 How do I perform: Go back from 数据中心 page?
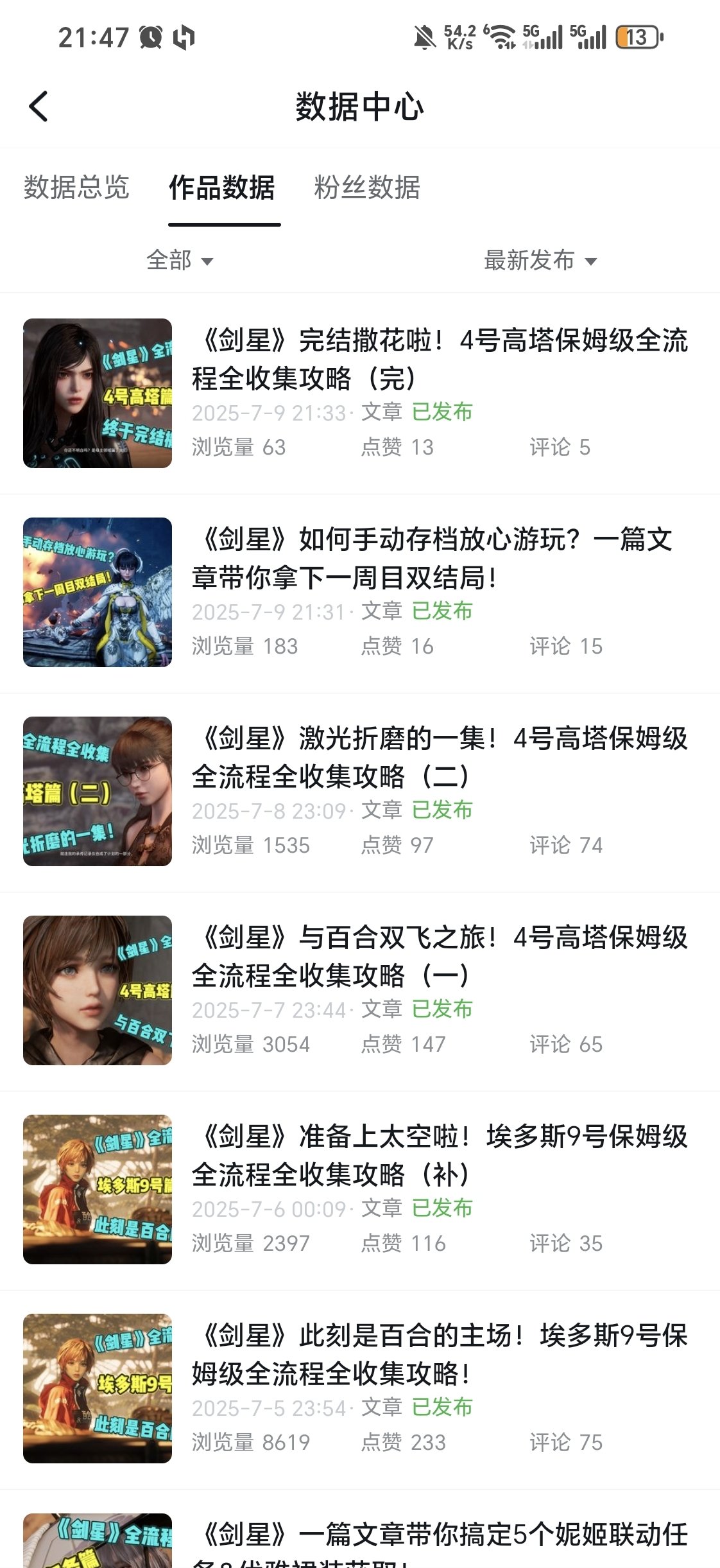click(x=39, y=107)
